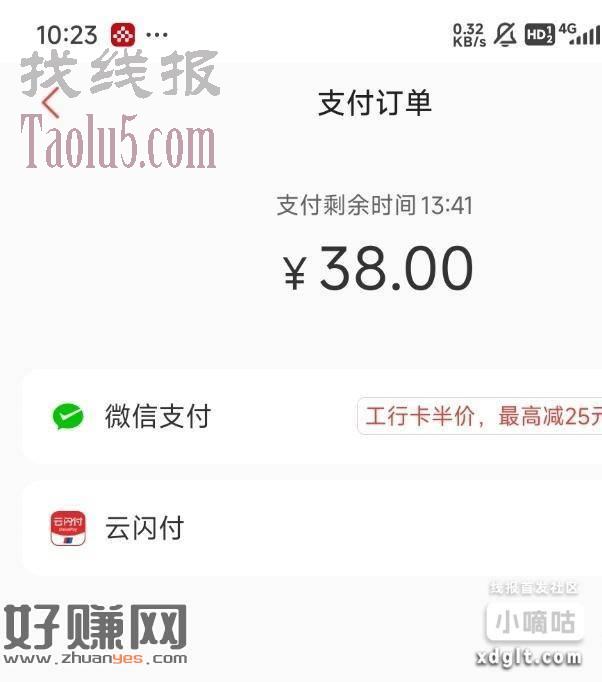
Task: Go back from the 支付订单 page
Action: click(x=50, y=103)
